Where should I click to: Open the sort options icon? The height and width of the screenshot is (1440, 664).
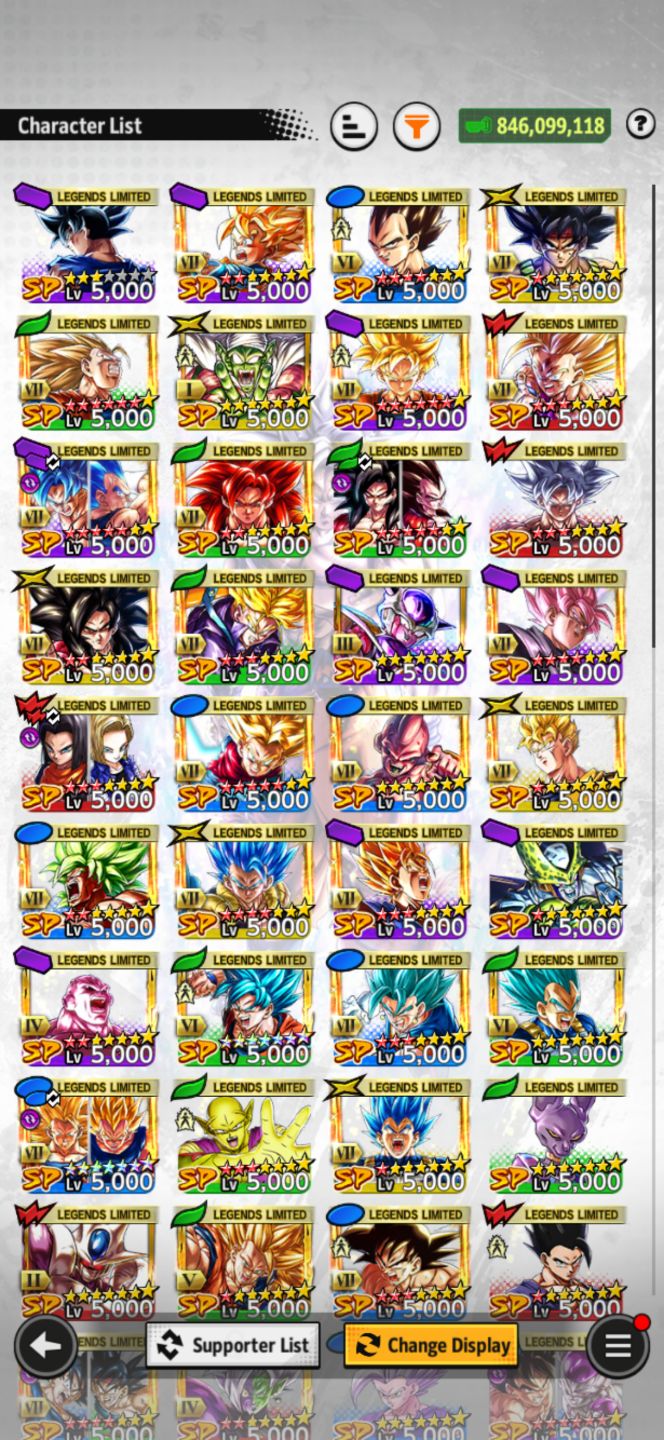(354, 127)
